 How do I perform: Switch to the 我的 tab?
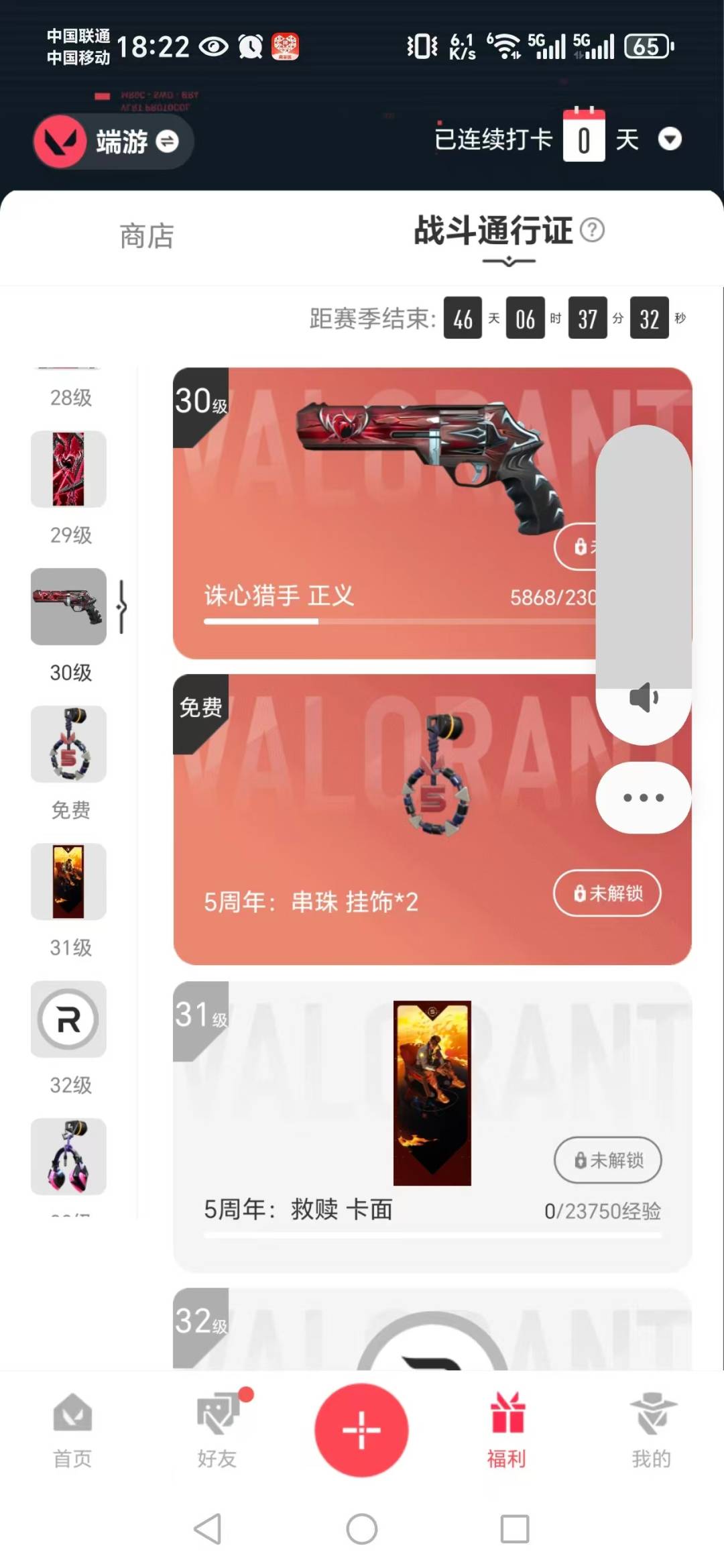pos(651,1429)
